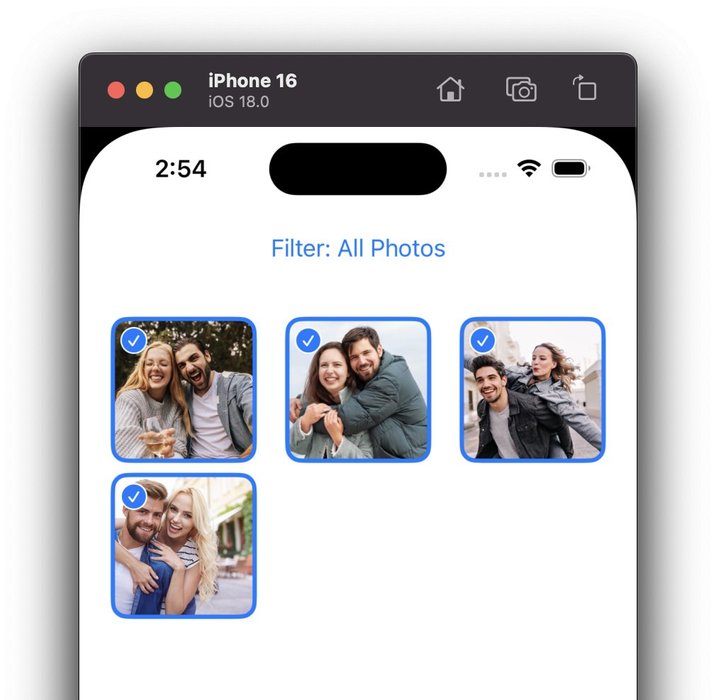Deselect the photo with the blonde woman
The height and width of the screenshot is (700, 716).
pyautogui.click(x=183, y=546)
